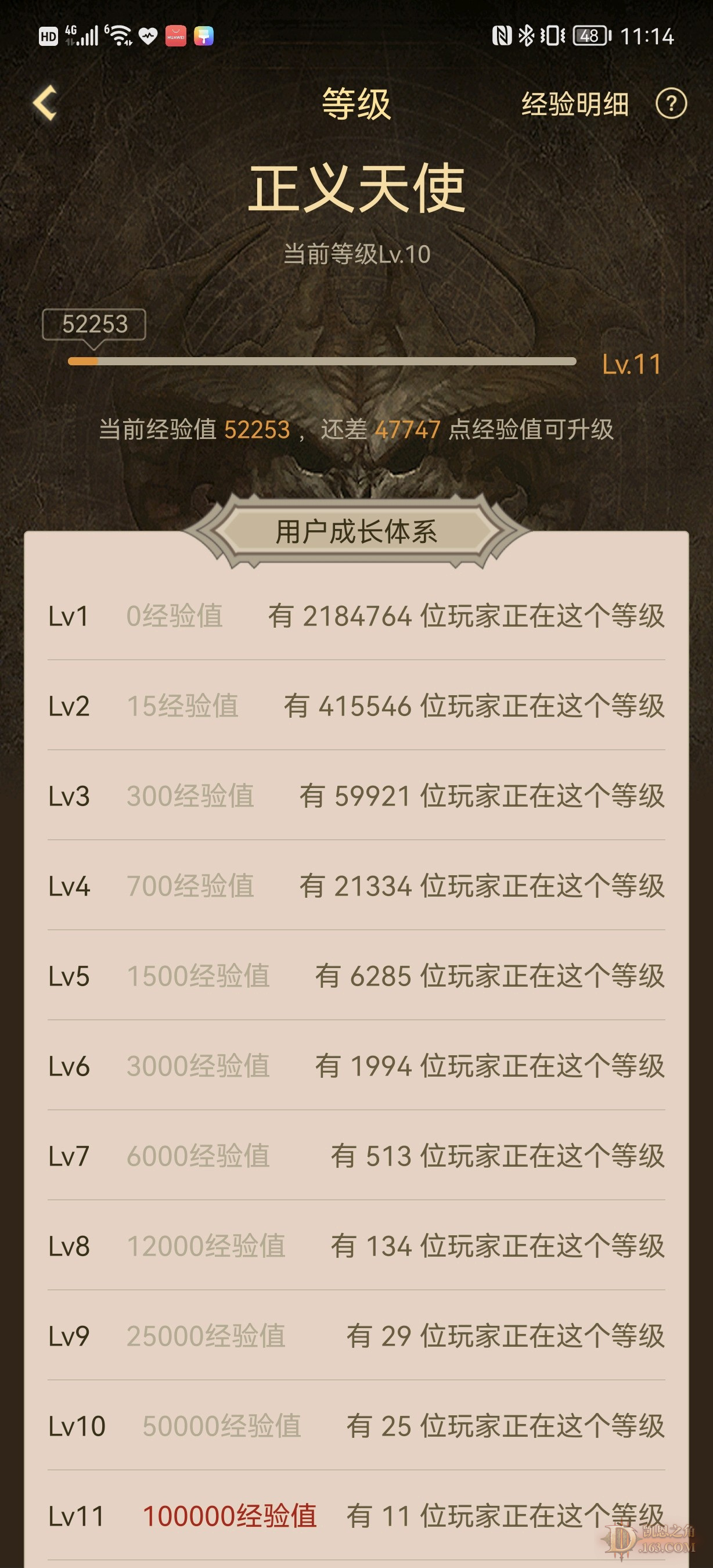
Task: Open the question mark help icon
Action: [x=671, y=104]
